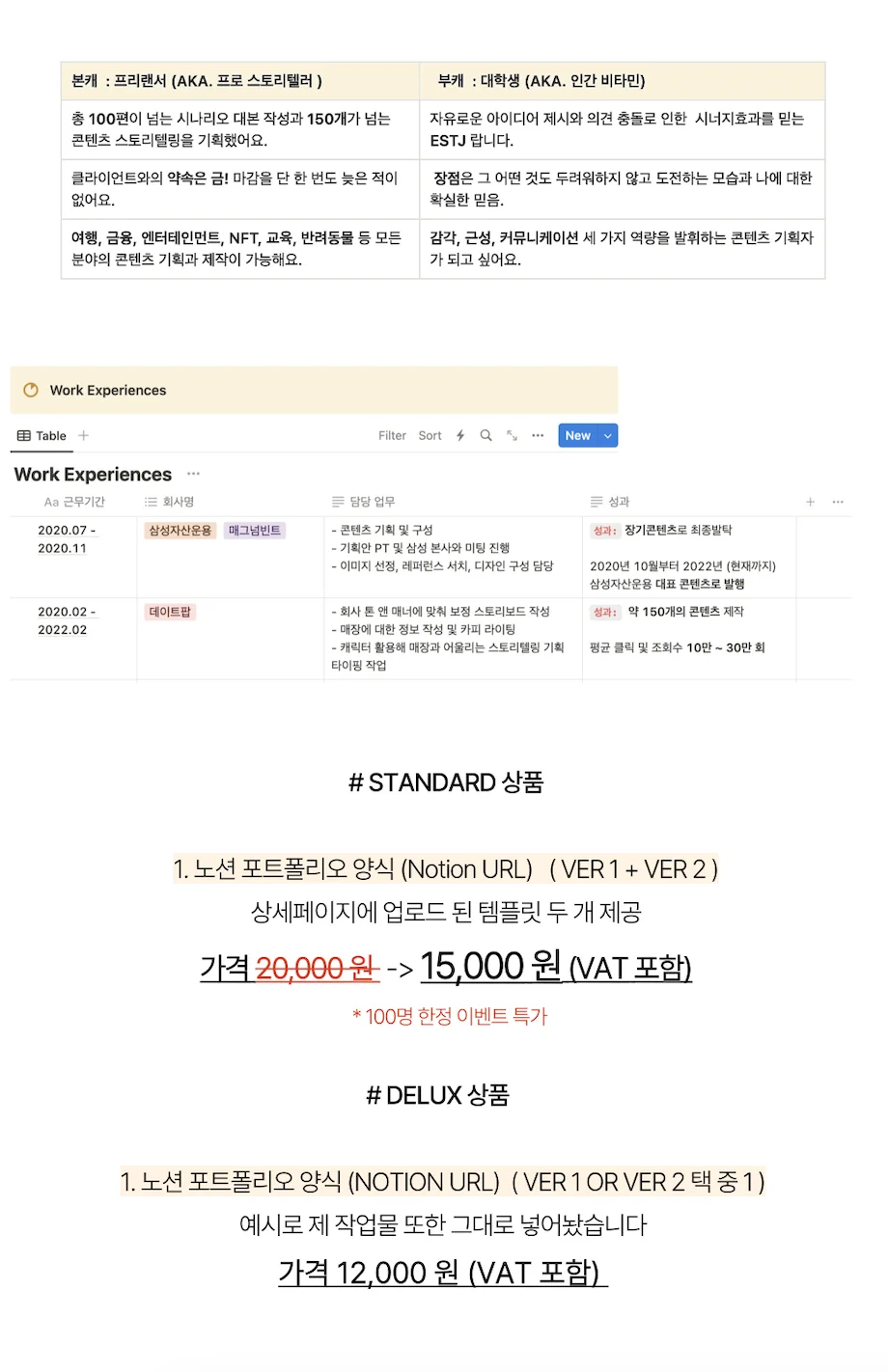Click the text icon on 담당 업무 column

(336, 501)
